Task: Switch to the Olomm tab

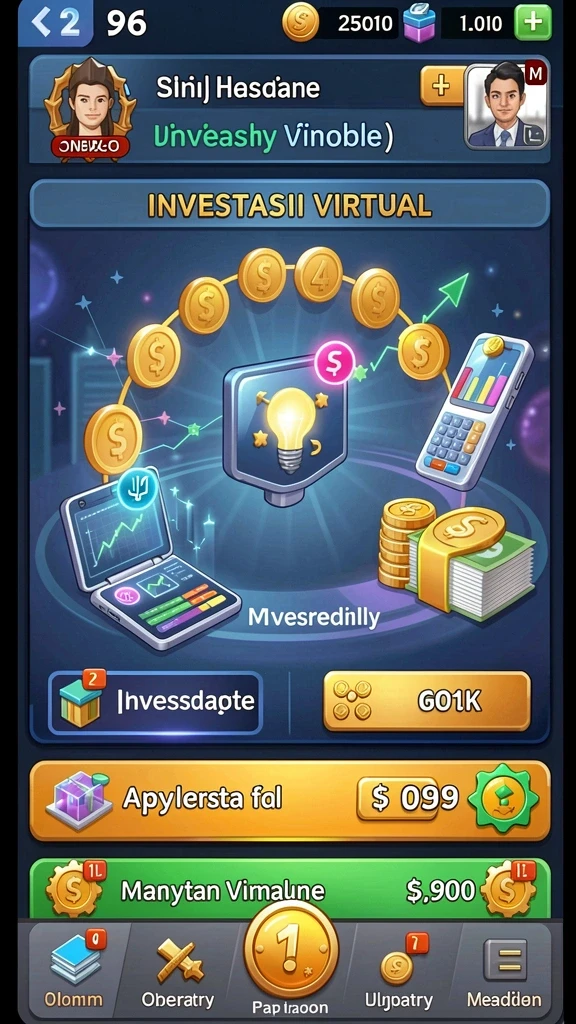Action: [73, 970]
